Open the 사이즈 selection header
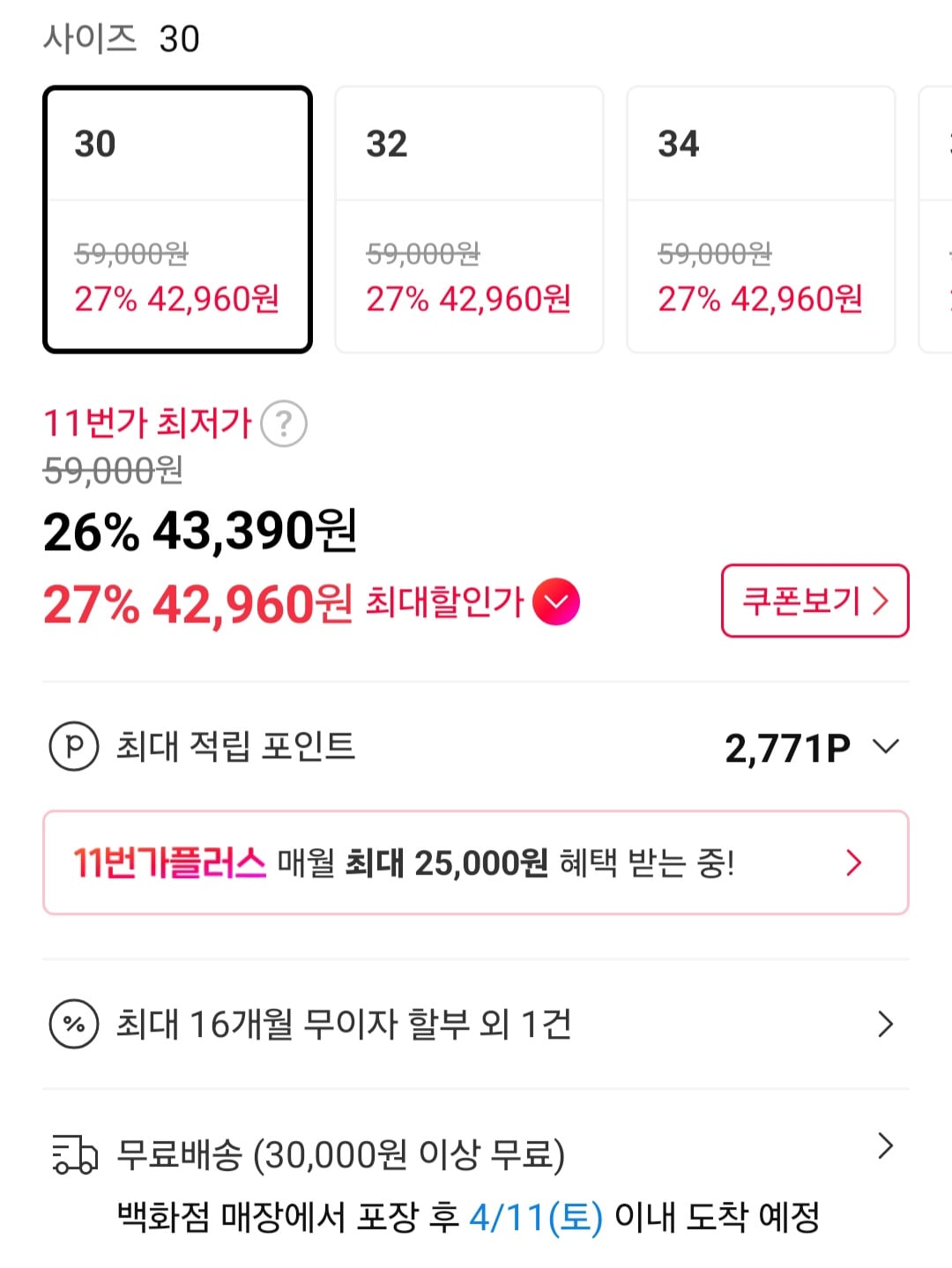The image size is (952, 1268). [x=123, y=37]
